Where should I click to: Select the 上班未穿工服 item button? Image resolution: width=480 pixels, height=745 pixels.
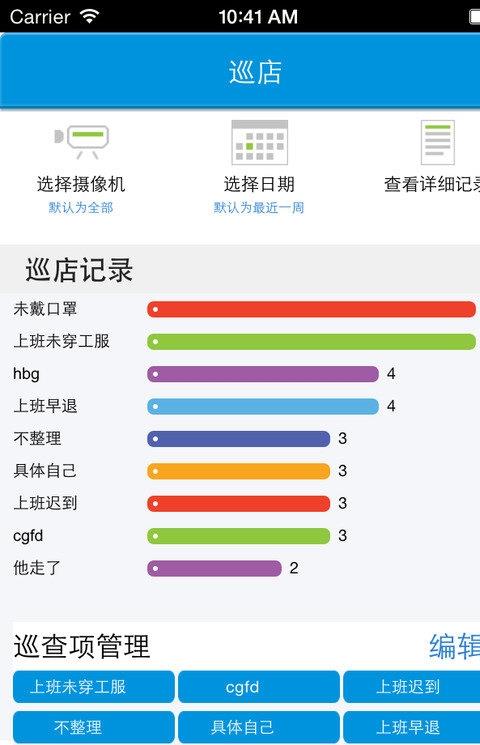[94, 687]
